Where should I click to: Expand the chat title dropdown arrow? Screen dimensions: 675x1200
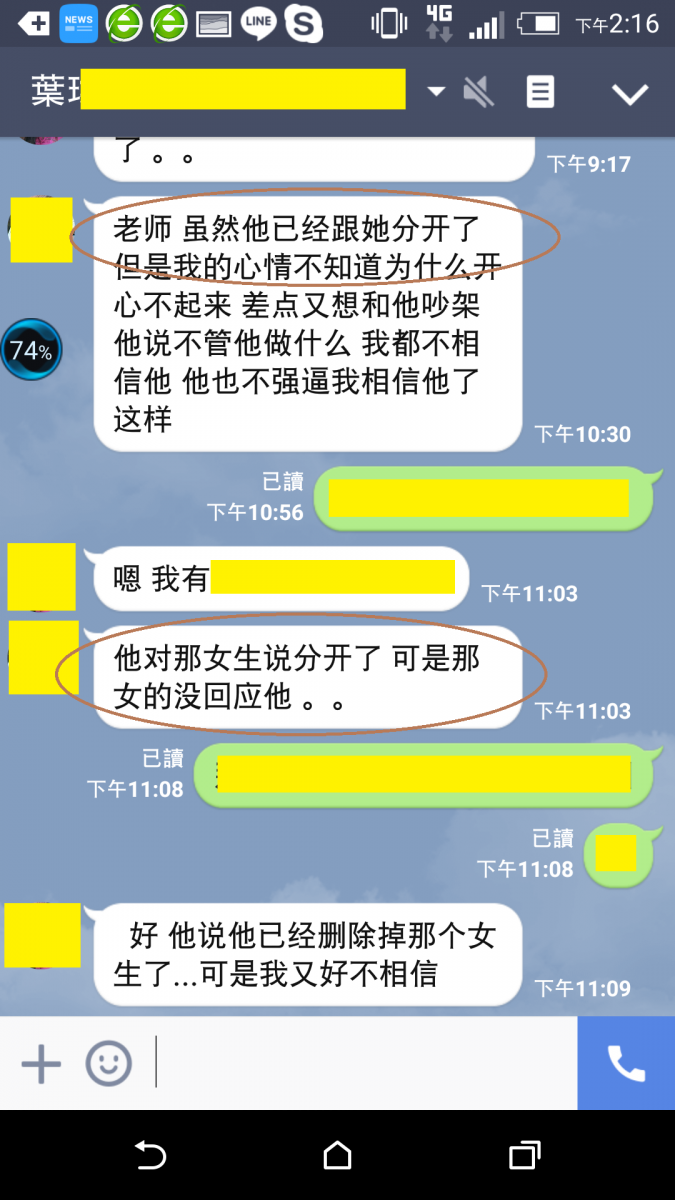[x=436, y=92]
